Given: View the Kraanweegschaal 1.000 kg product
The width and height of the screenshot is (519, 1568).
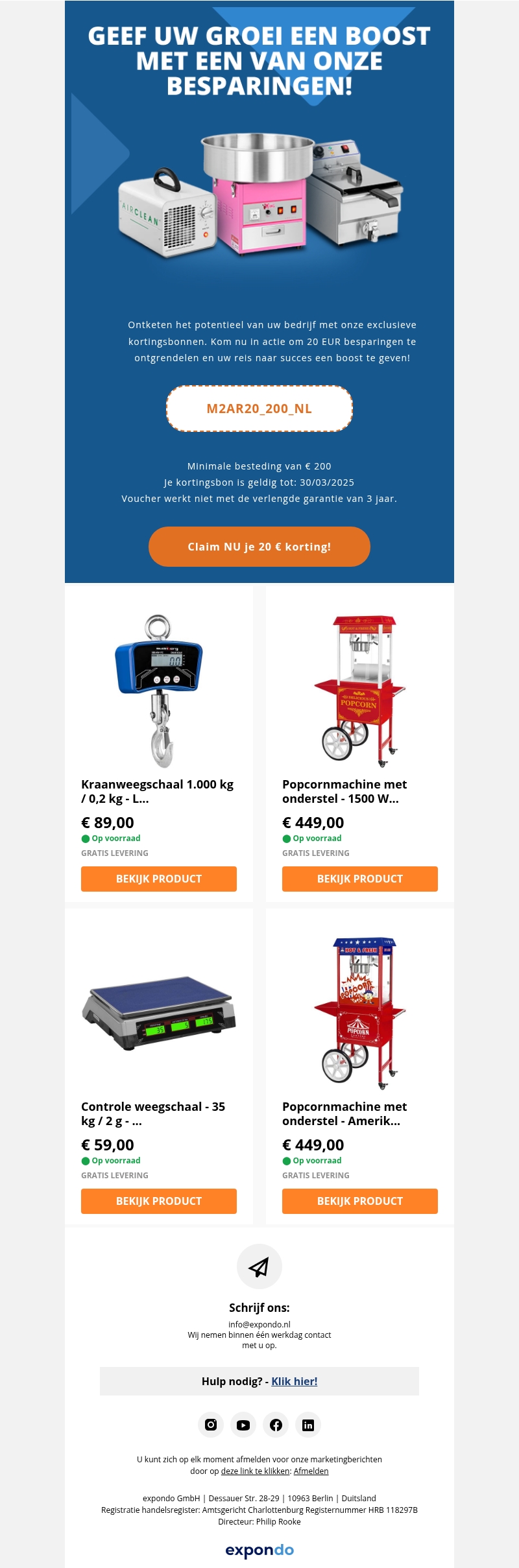Looking at the screenshot, I should [x=158, y=879].
